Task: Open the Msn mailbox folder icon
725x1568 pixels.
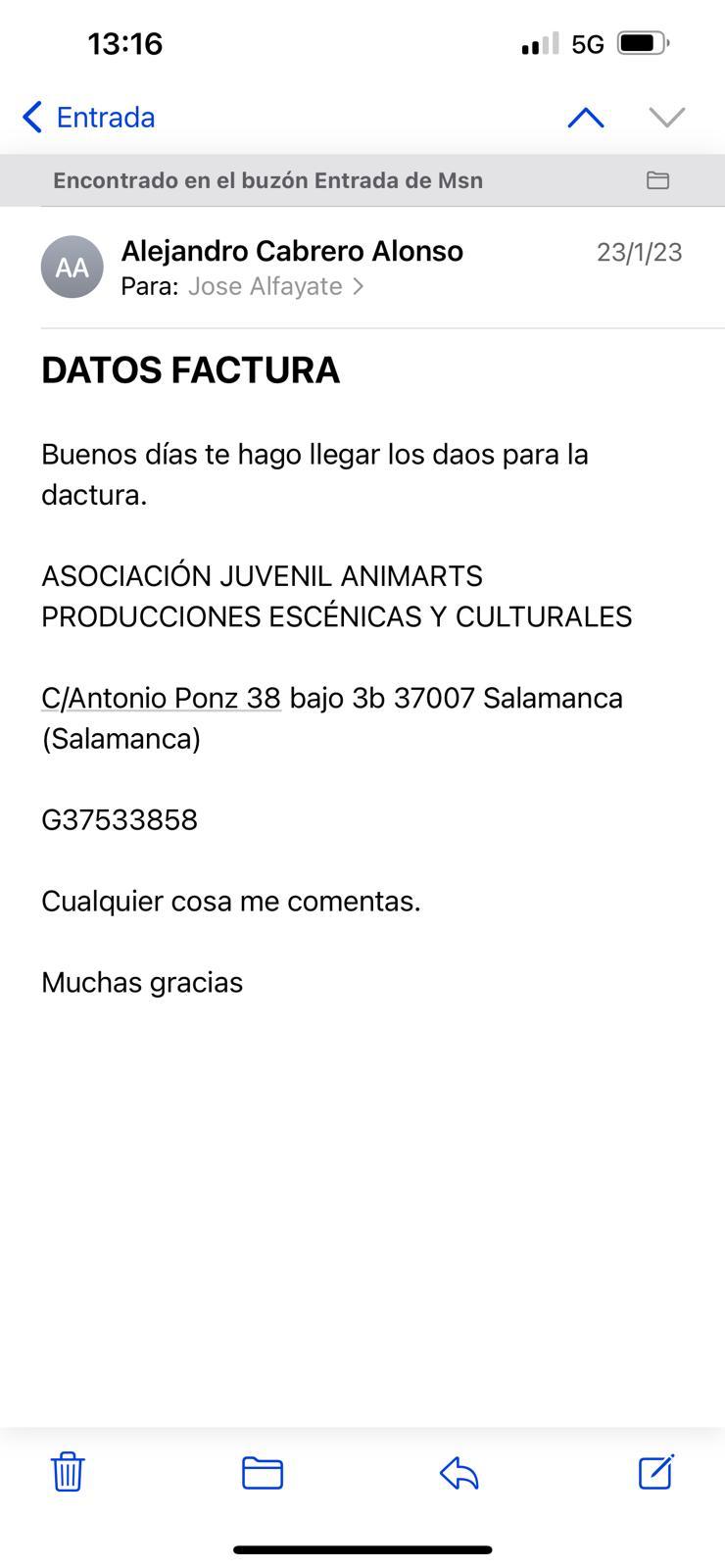Action: click(657, 180)
